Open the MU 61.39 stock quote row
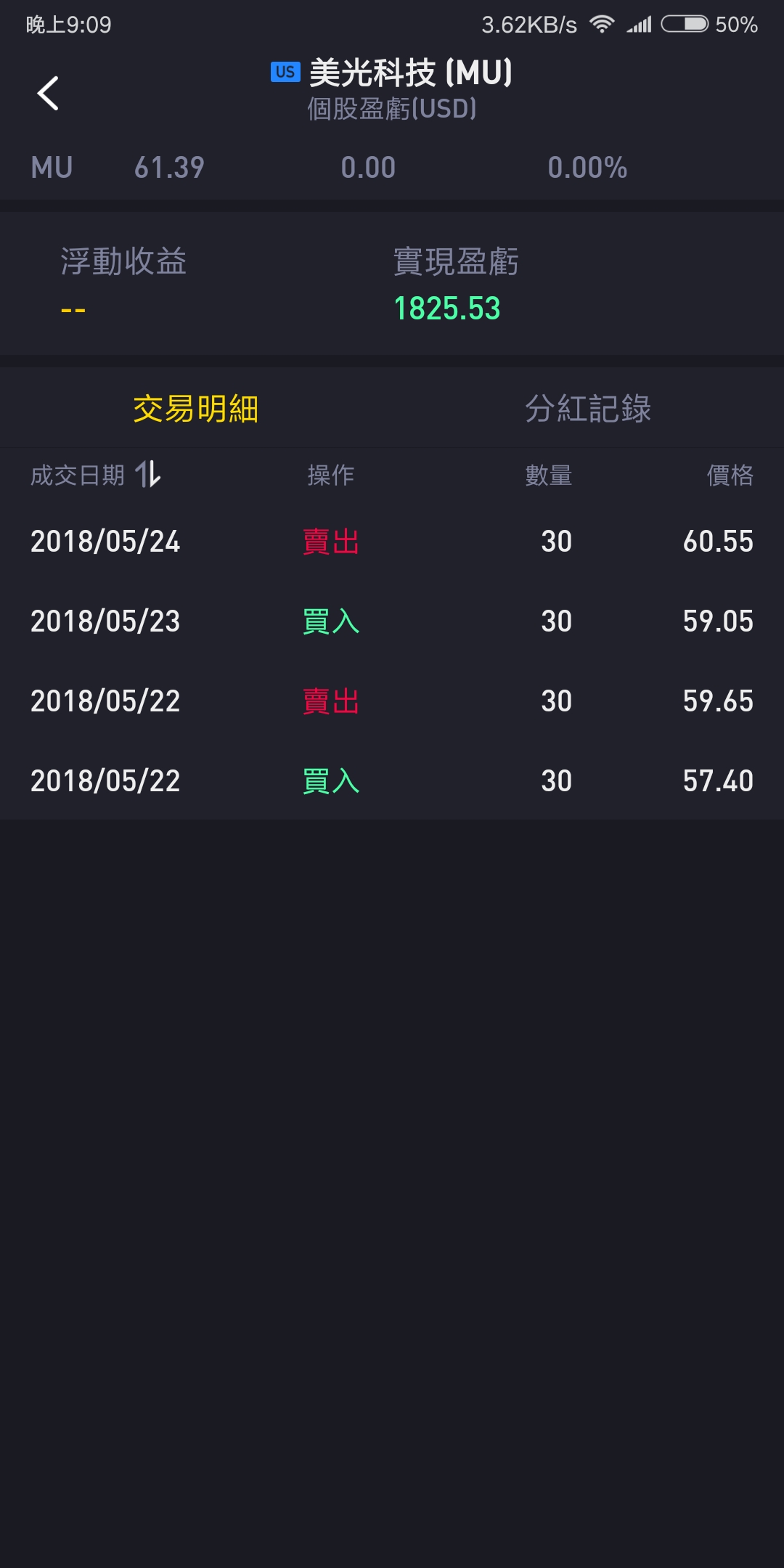 point(327,168)
